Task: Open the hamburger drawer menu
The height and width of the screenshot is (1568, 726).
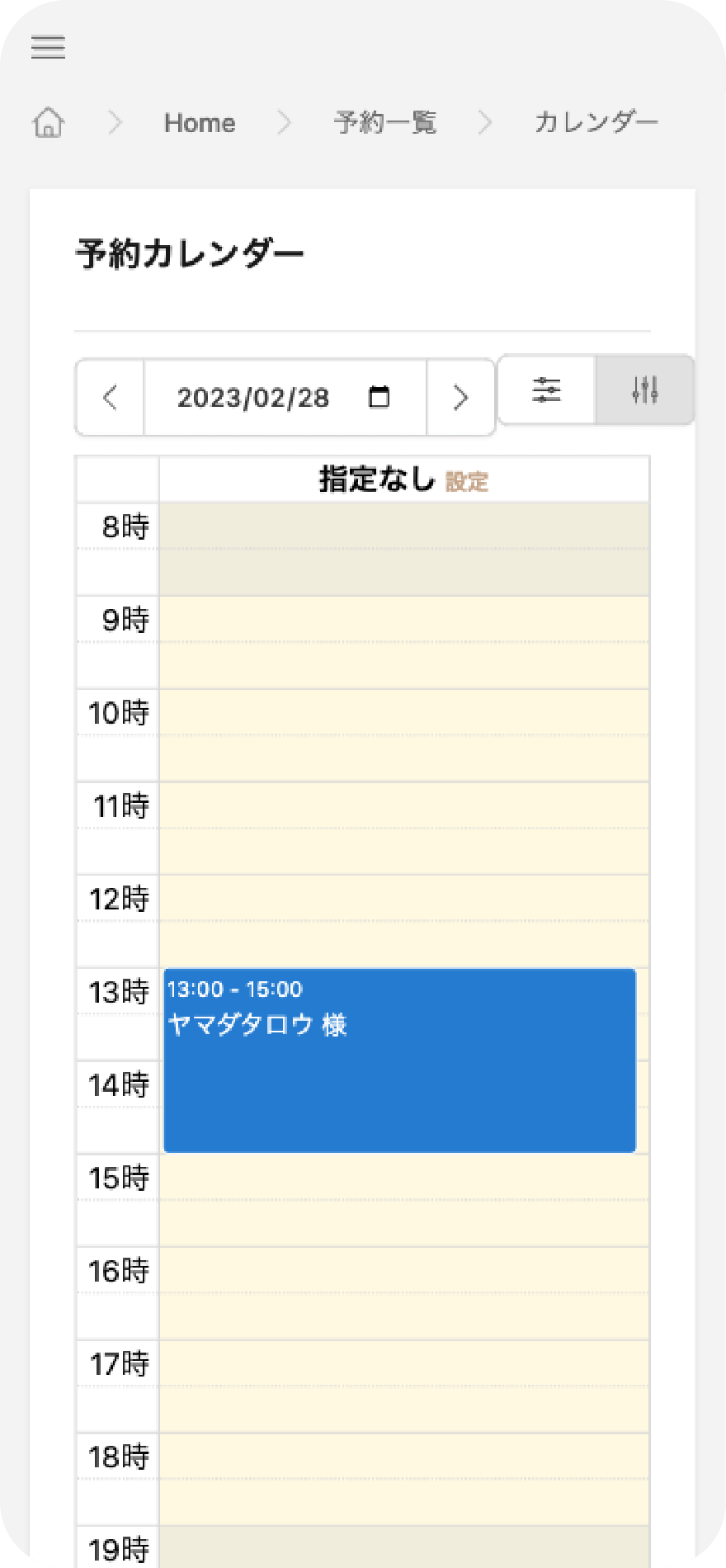Action: [48, 47]
